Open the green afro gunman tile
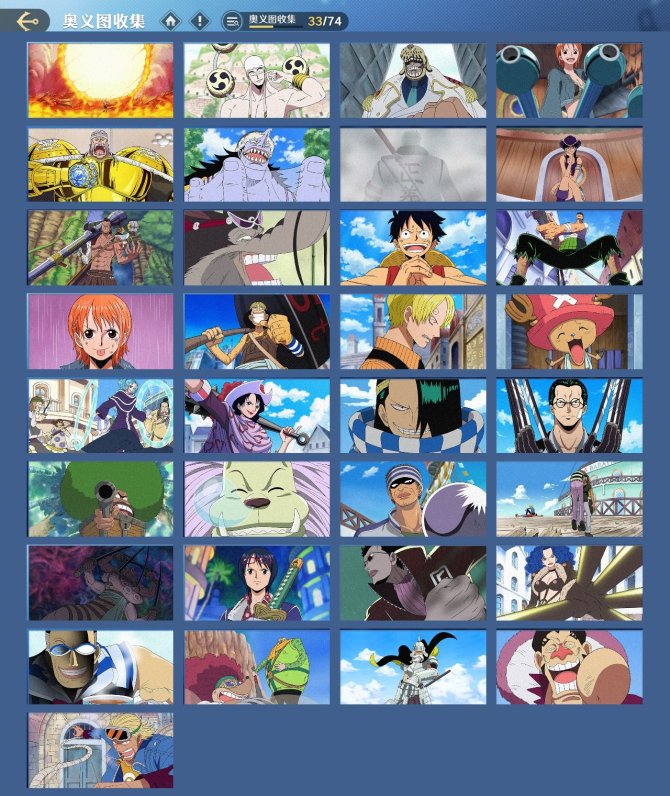 [100, 498]
